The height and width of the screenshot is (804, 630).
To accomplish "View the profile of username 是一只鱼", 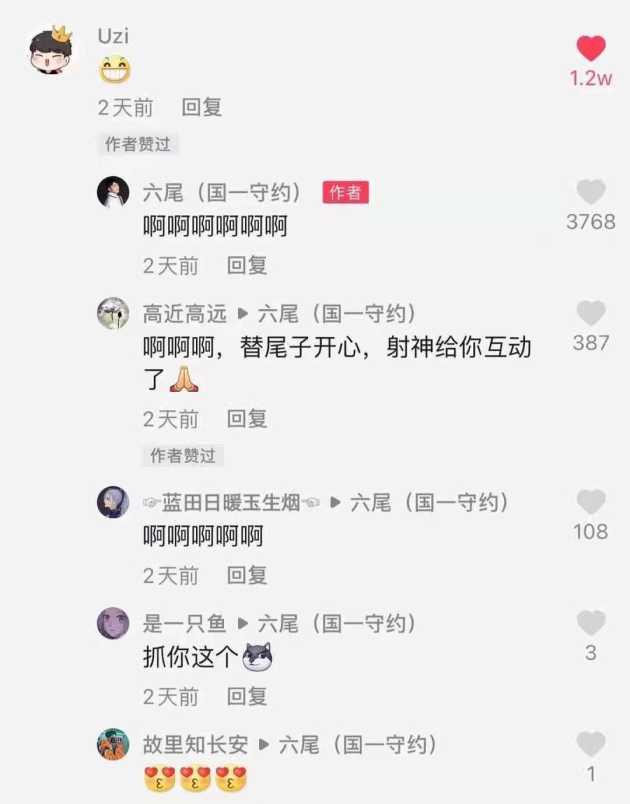I will tap(184, 623).
